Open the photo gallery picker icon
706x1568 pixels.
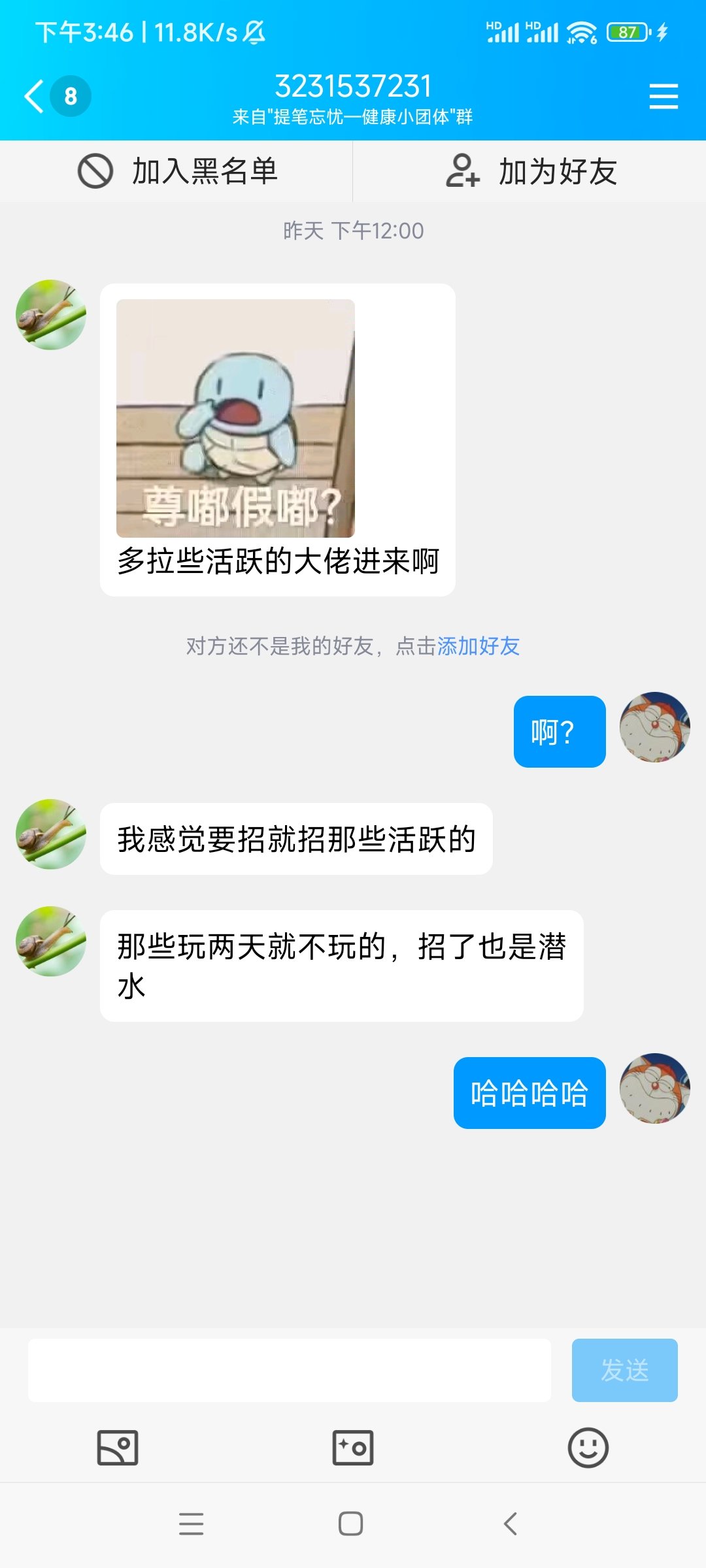(x=118, y=1448)
